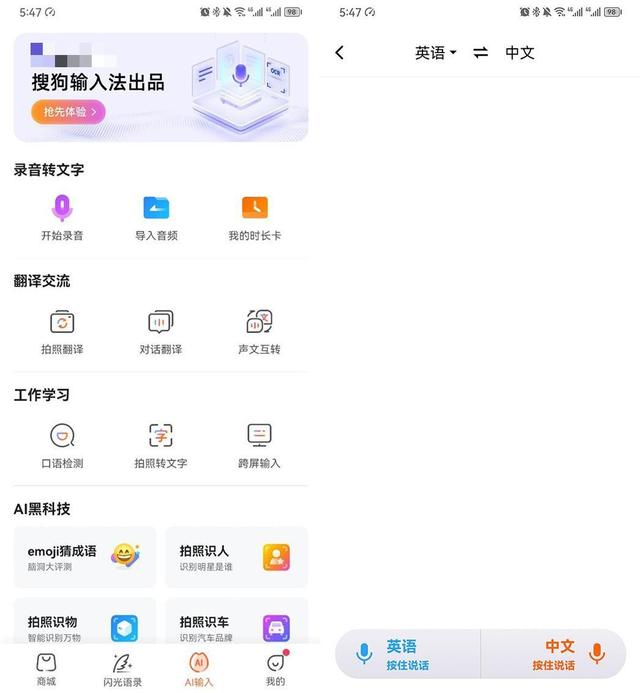
Task: Open 我的时长卡
Action: [255, 217]
